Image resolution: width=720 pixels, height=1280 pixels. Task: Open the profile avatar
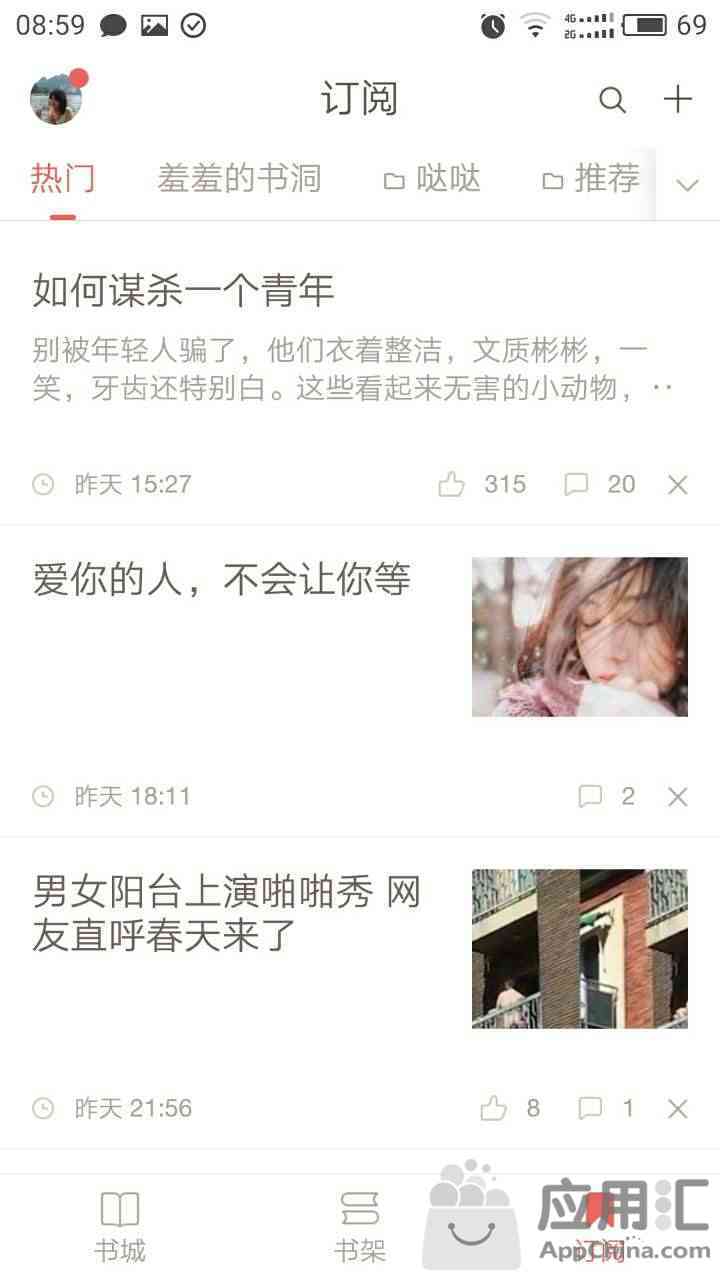click(x=56, y=99)
